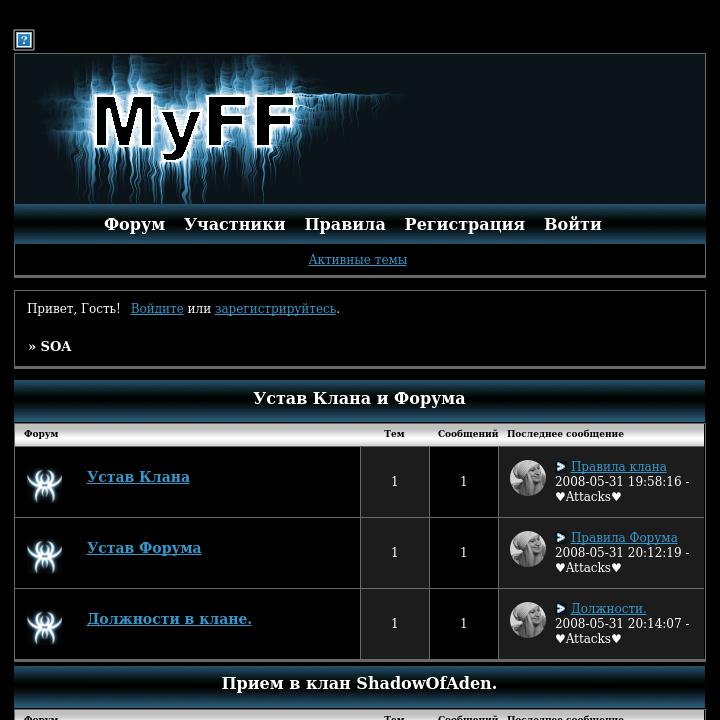720x720 pixels.
Task: Open the Форум navigation item
Action: pos(134,224)
